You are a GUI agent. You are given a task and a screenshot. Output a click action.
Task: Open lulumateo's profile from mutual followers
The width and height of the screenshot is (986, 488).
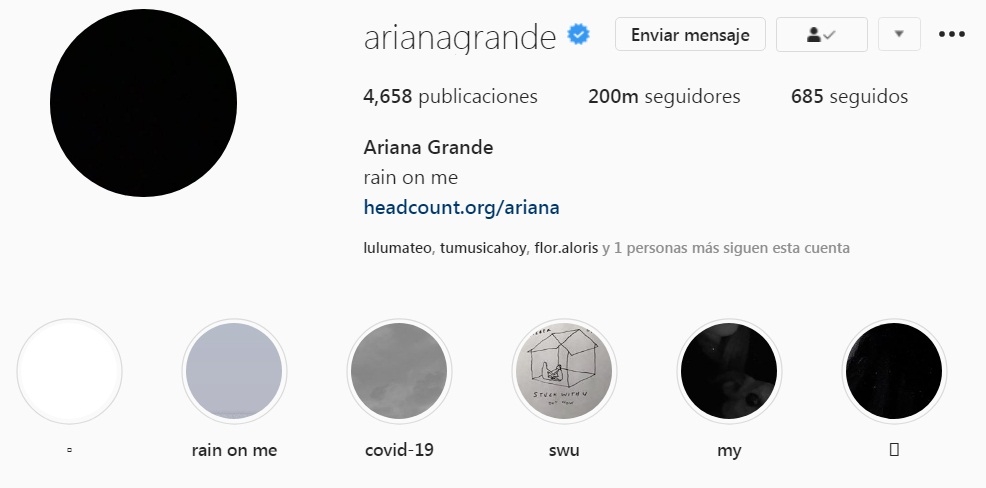pos(399,248)
